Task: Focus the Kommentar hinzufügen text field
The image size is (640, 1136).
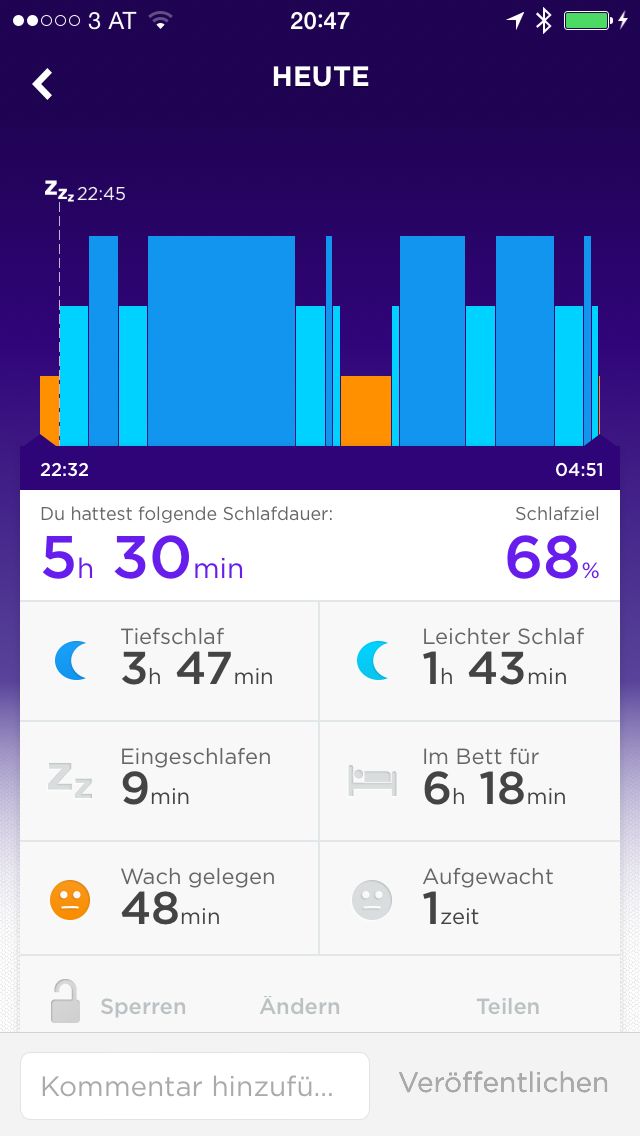Action: pyautogui.click(x=195, y=1085)
